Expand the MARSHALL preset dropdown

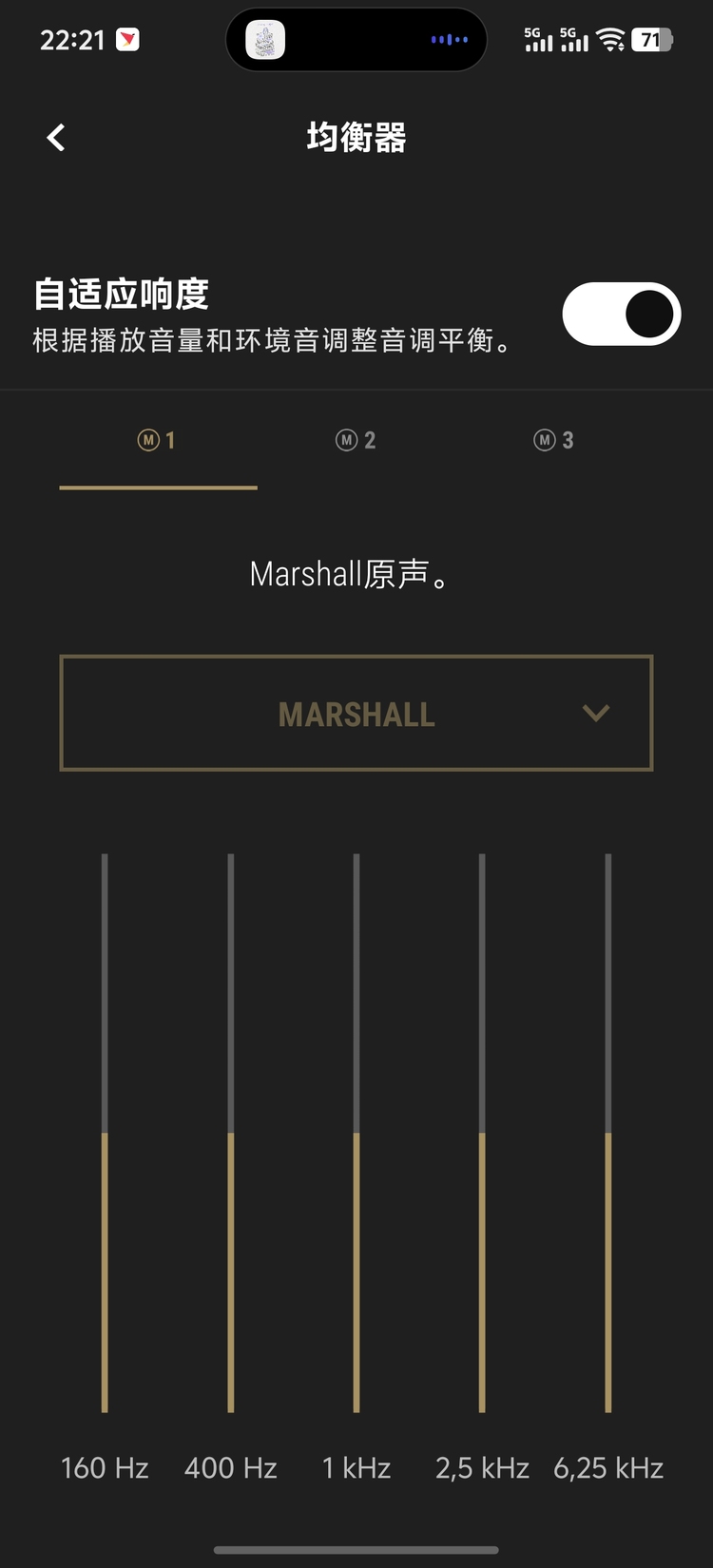356,713
